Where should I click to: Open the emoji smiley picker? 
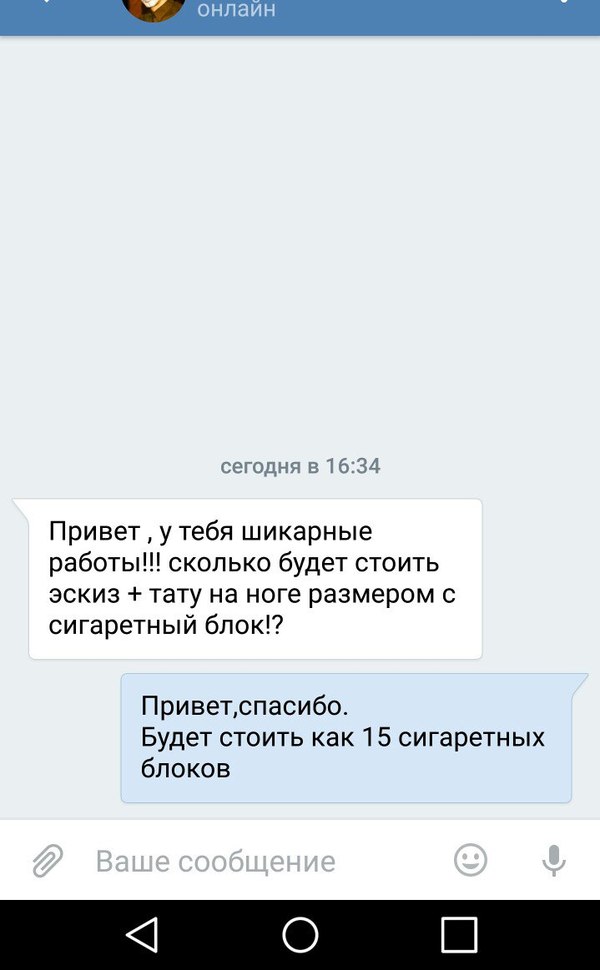pyautogui.click(x=470, y=860)
